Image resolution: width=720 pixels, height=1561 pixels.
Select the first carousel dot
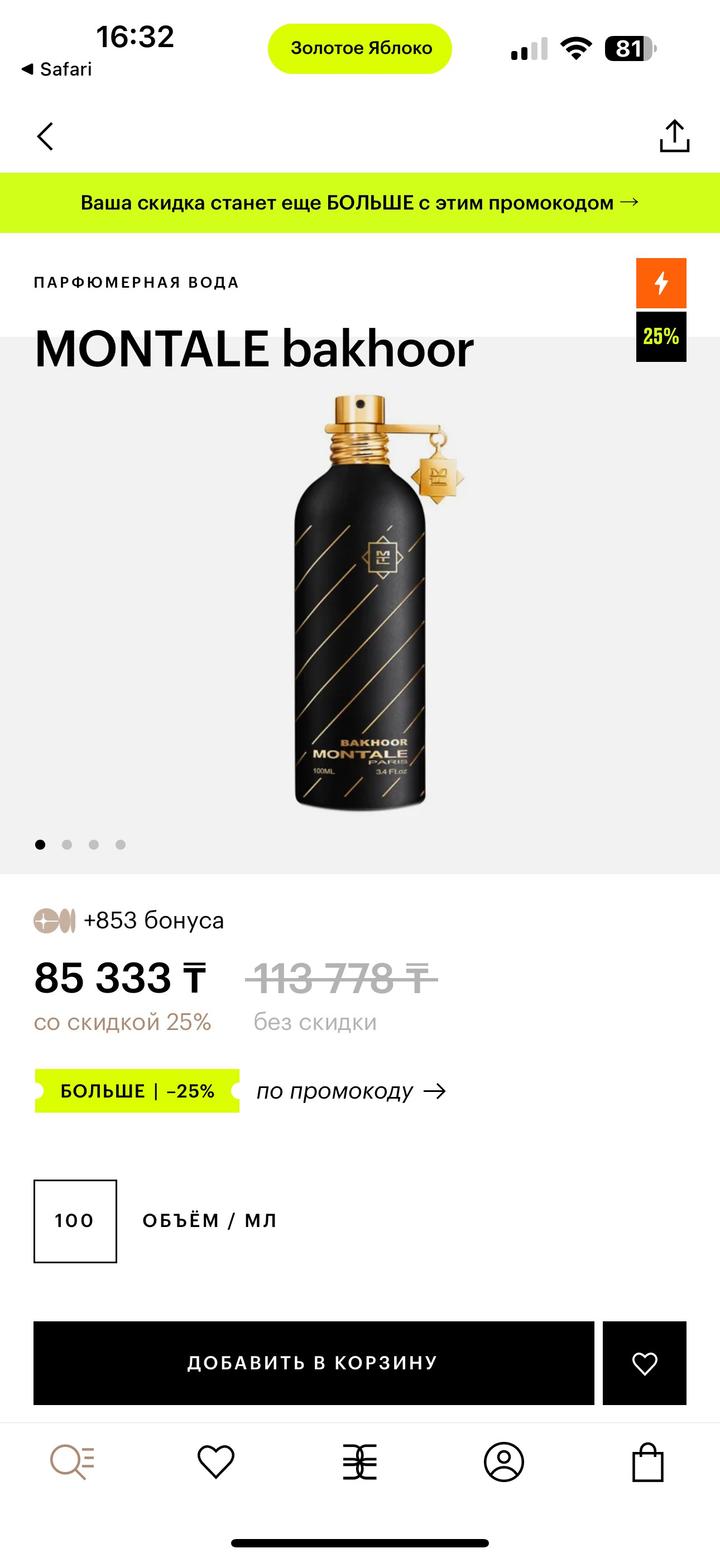pos(40,844)
